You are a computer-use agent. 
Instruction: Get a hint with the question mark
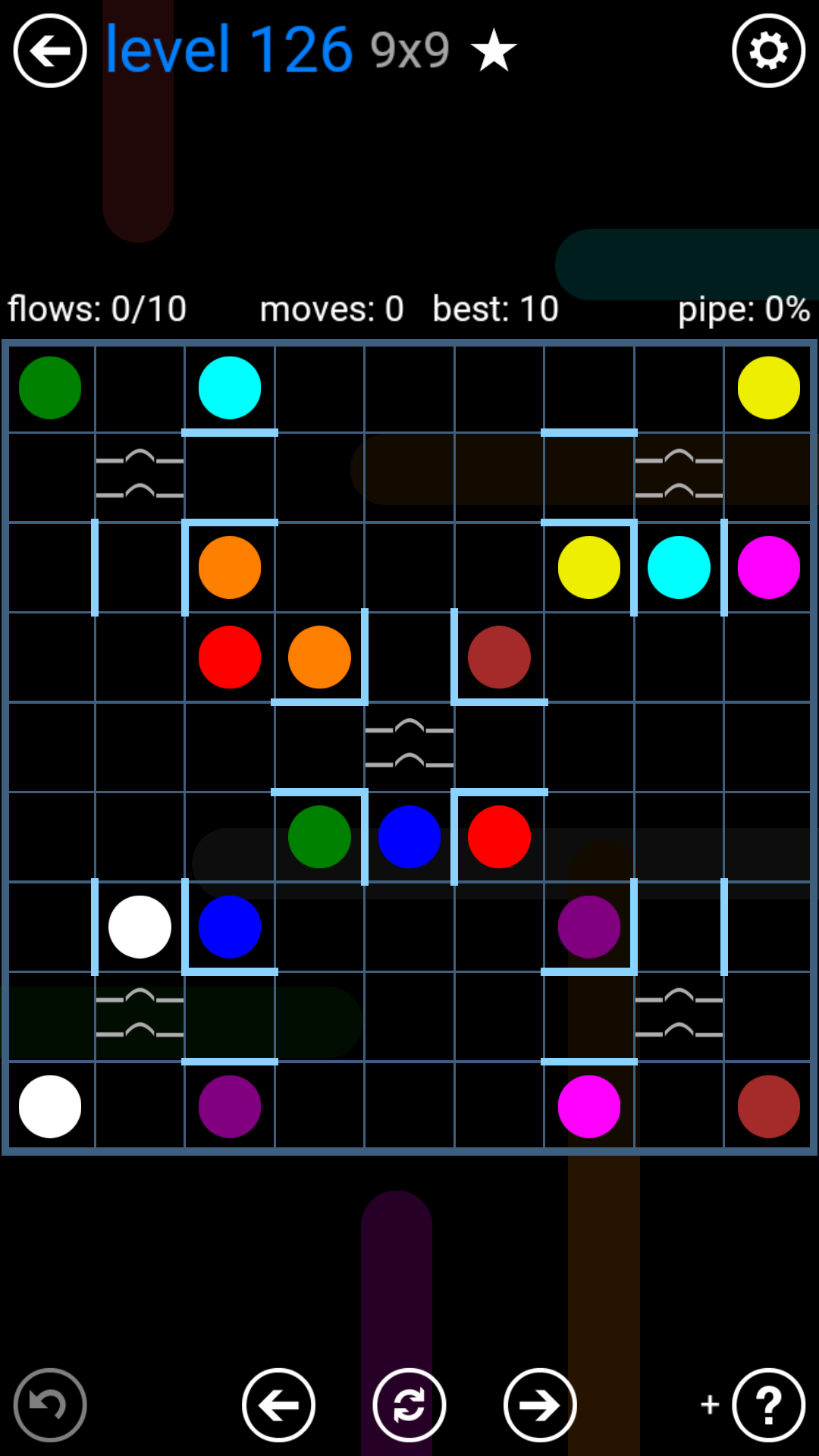[x=768, y=1404]
